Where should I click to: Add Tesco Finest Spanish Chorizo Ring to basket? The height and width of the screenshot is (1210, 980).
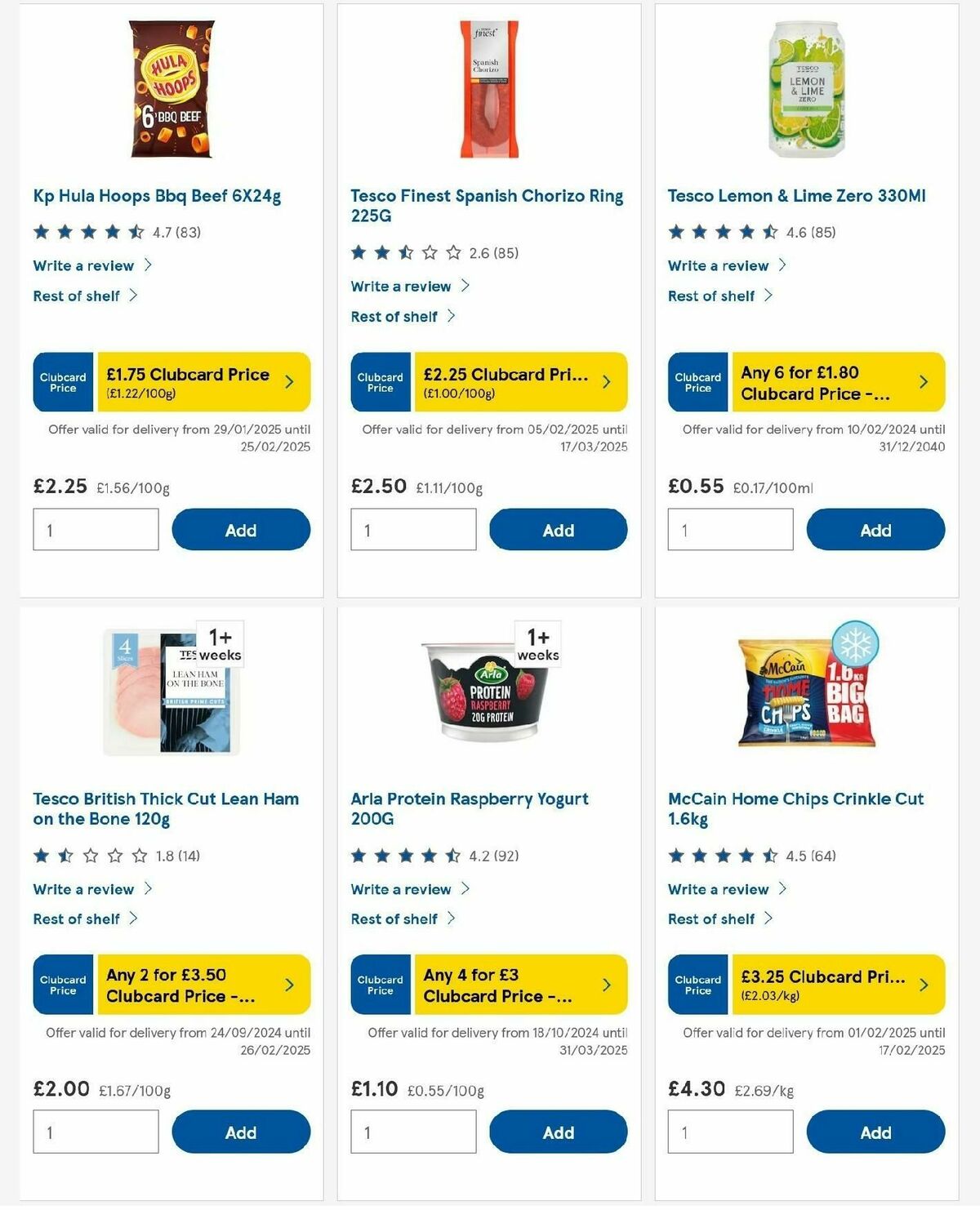point(559,529)
